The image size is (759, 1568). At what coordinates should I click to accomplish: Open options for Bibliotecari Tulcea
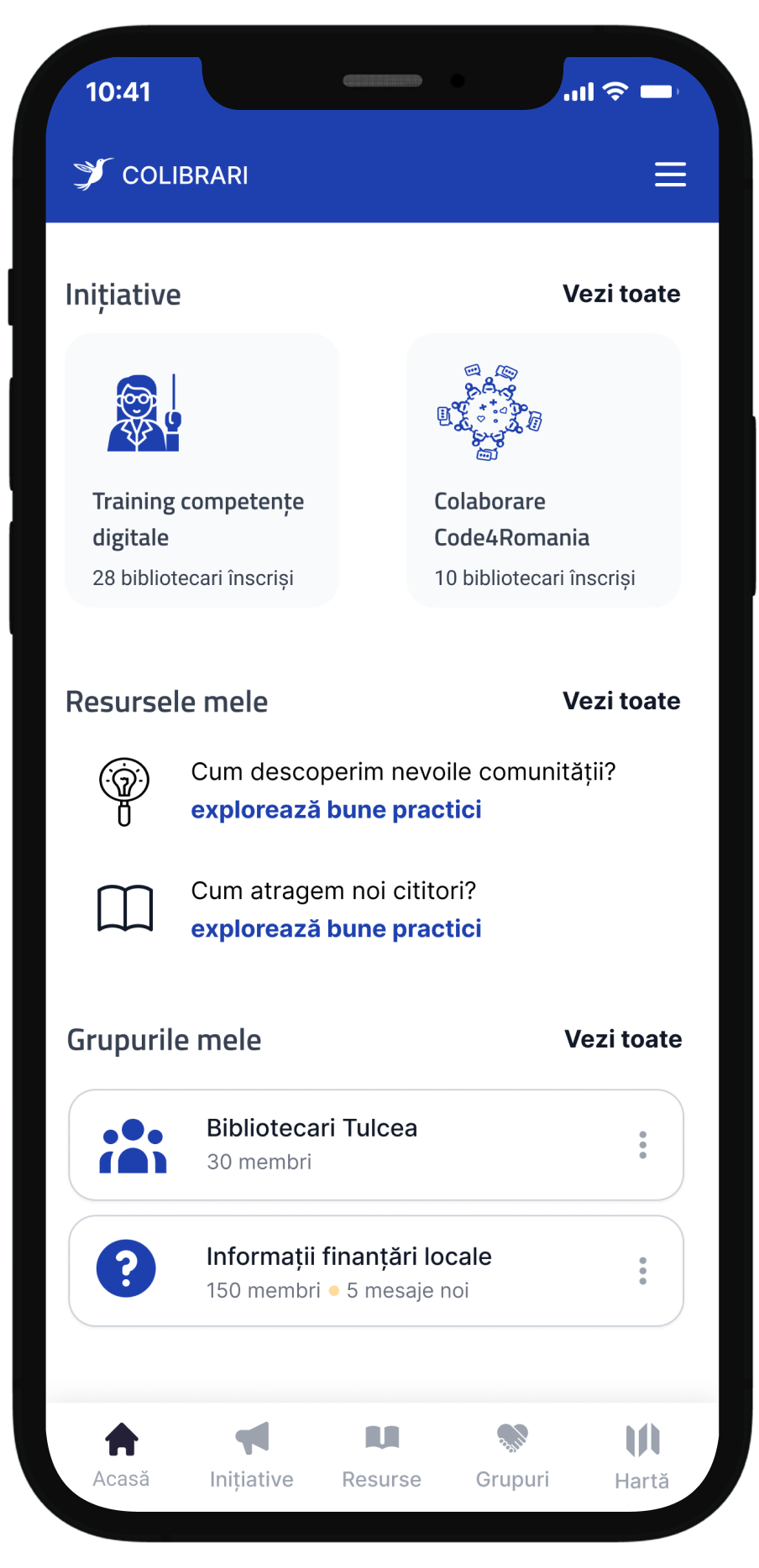pyautogui.click(x=642, y=1145)
